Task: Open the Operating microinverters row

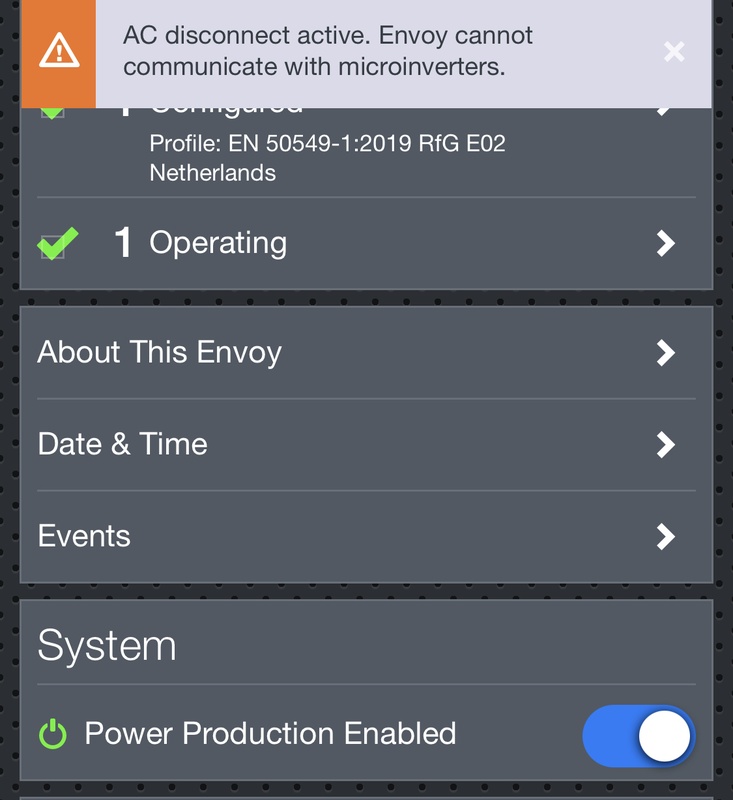Action: [366, 243]
